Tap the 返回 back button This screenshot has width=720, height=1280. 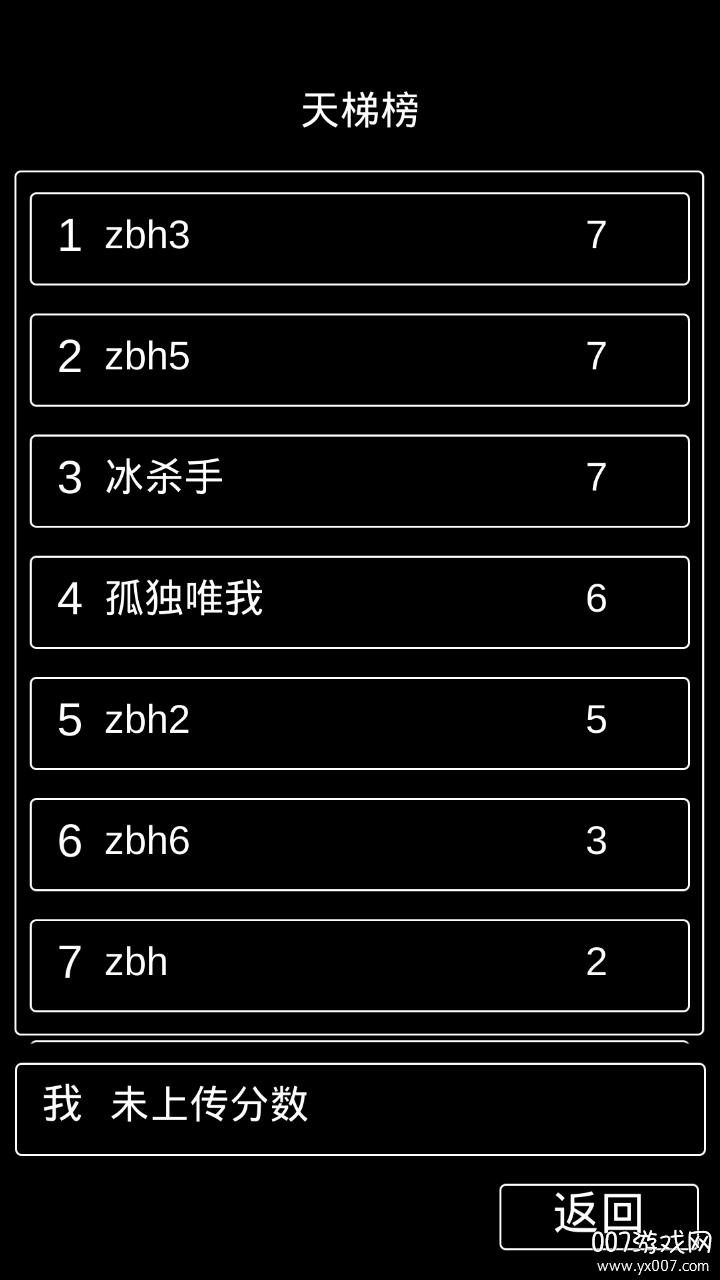[598, 1215]
